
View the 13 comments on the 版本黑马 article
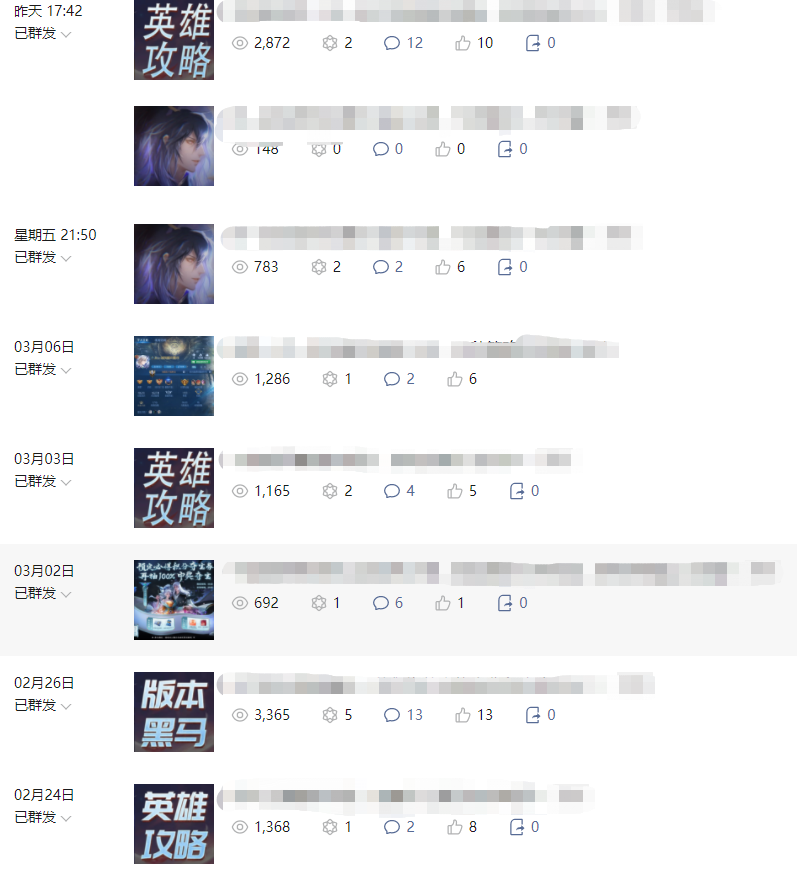pos(404,715)
